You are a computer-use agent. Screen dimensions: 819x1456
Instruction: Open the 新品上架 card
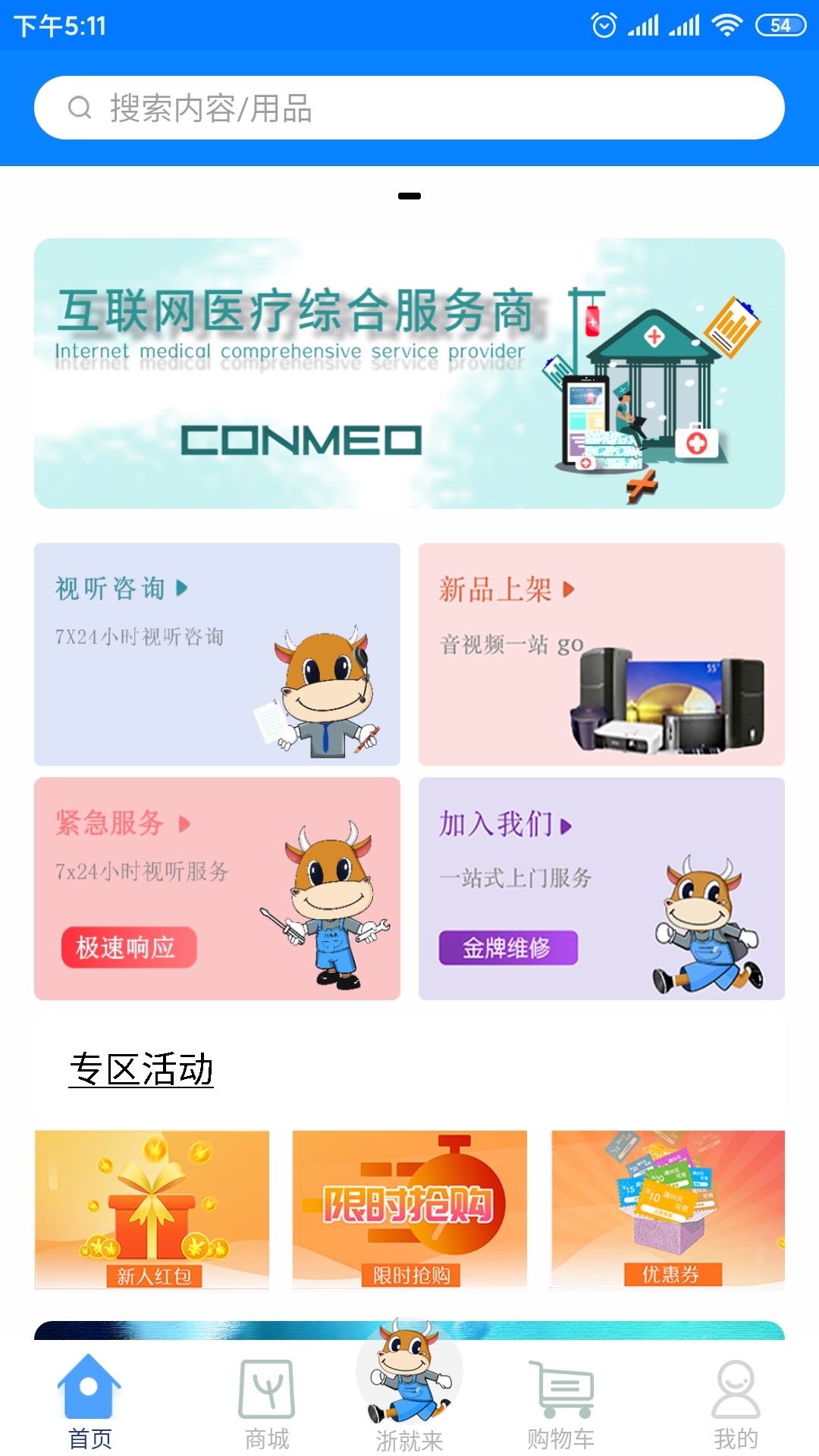click(601, 654)
